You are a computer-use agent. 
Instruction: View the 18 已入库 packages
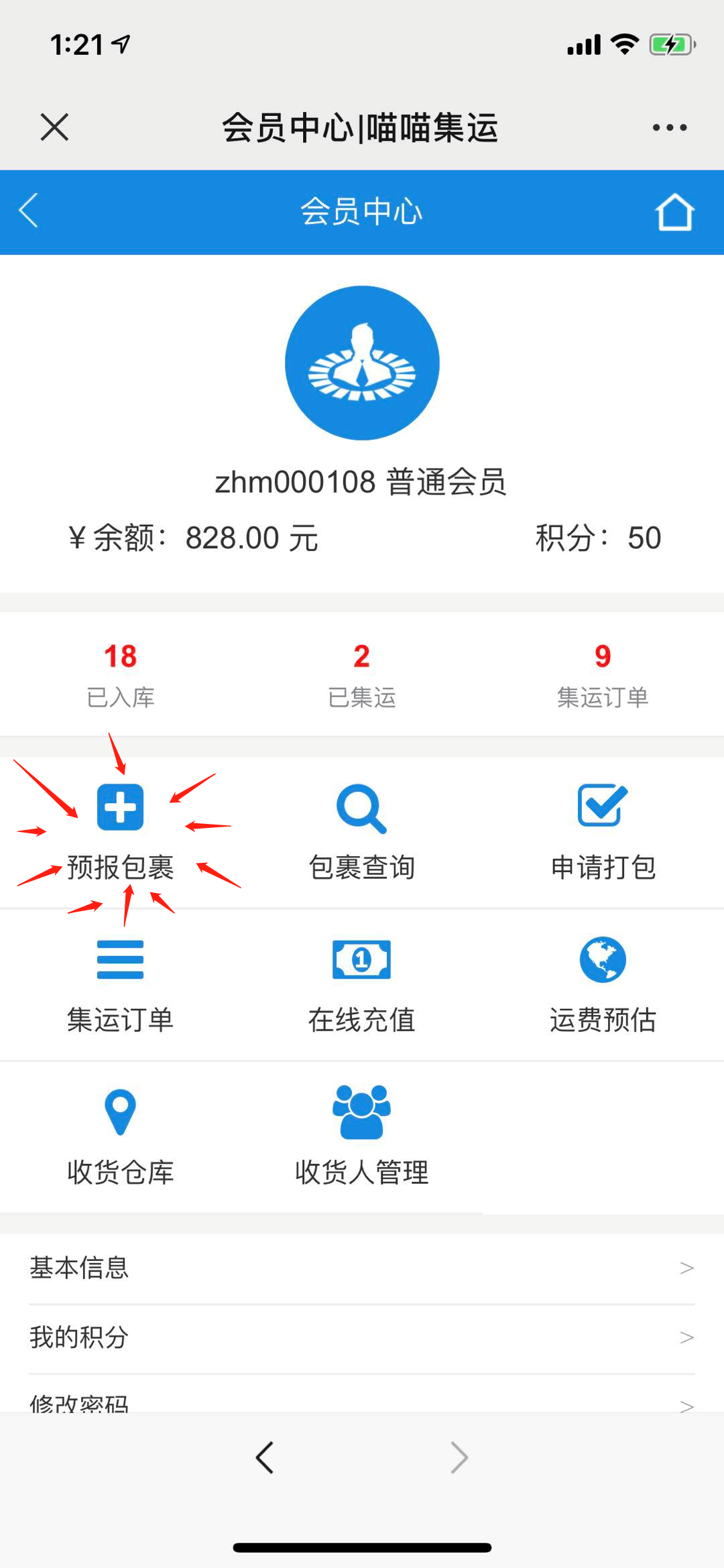click(121, 675)
